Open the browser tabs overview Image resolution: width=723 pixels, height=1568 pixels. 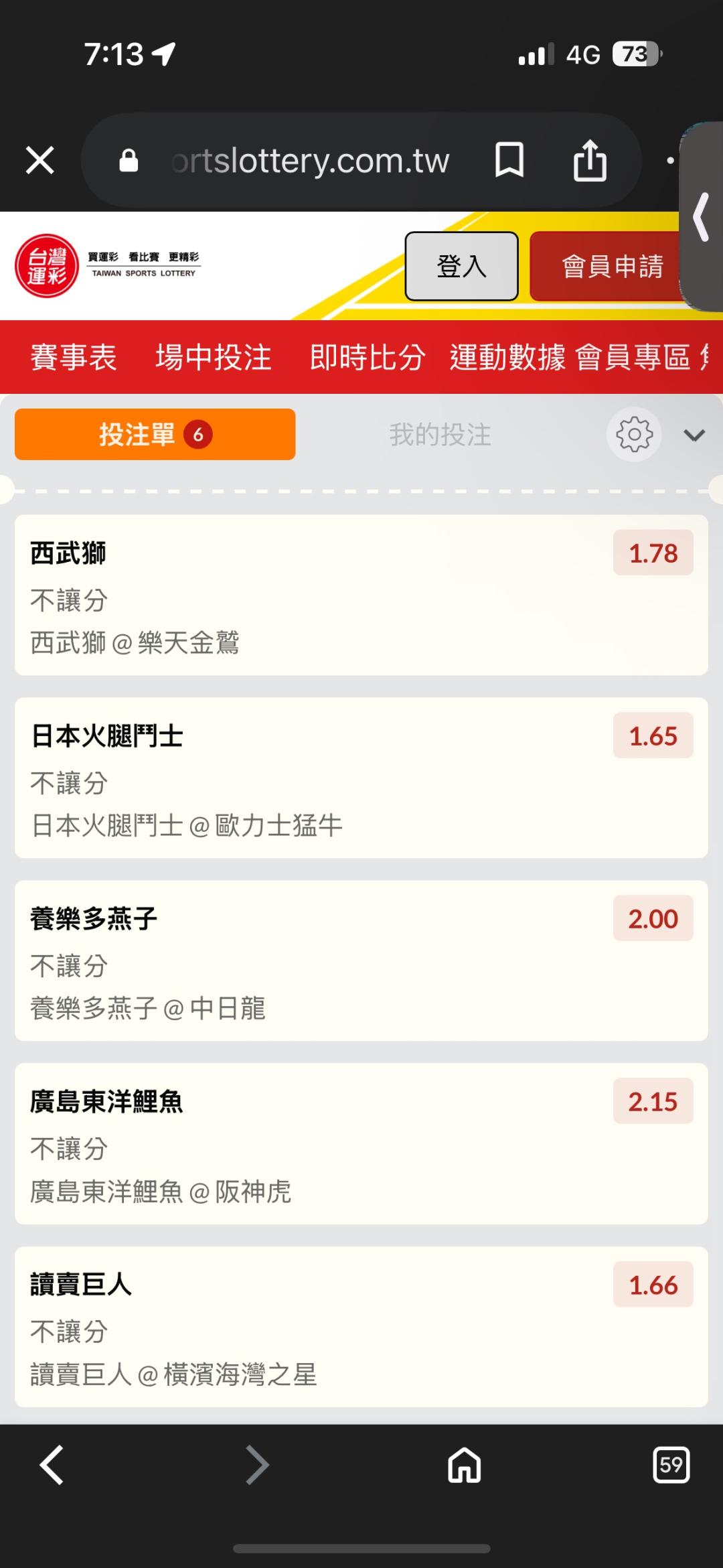pyautogui.click(x=671, y=1465)
